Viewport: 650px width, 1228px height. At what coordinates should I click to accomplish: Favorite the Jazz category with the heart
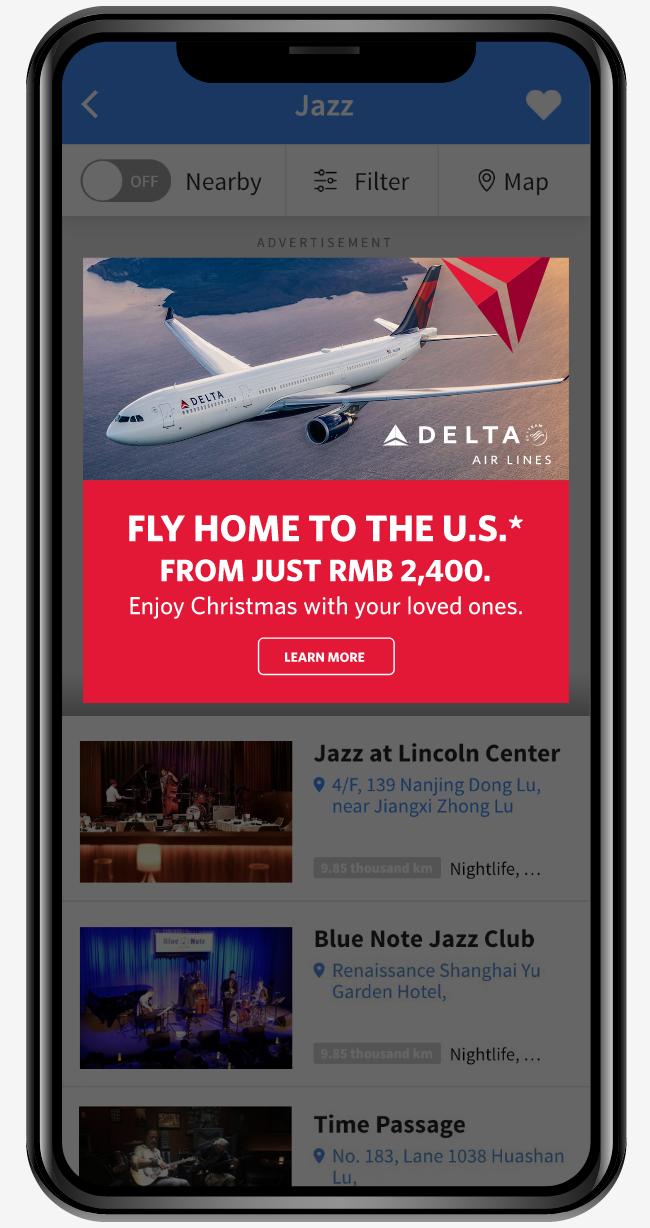[x=543, y=105]
